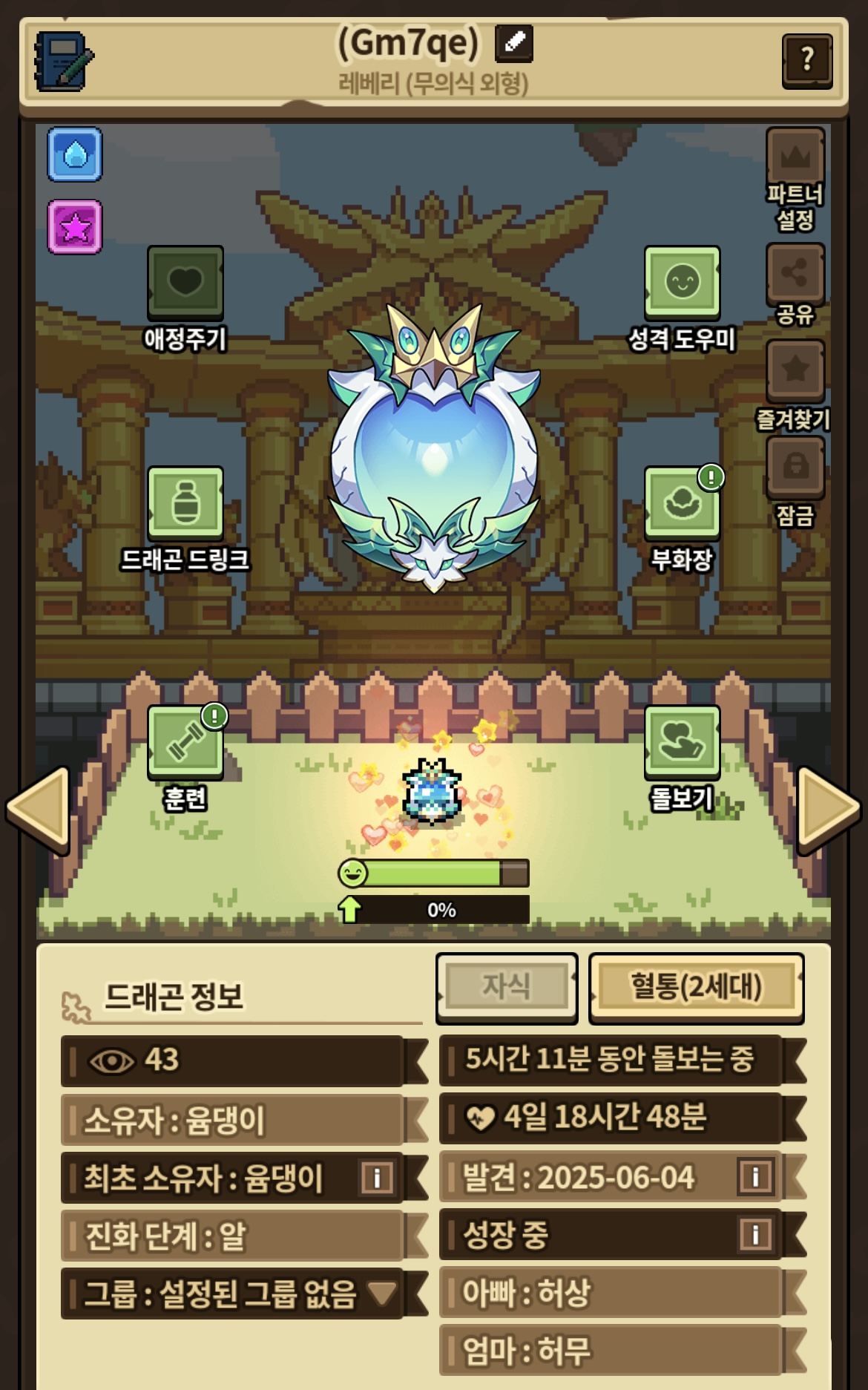The height and width of the screenshot is (1390, 868).
Task: Lock the dragon with 잠금
Action: click(x=795, y=467)
